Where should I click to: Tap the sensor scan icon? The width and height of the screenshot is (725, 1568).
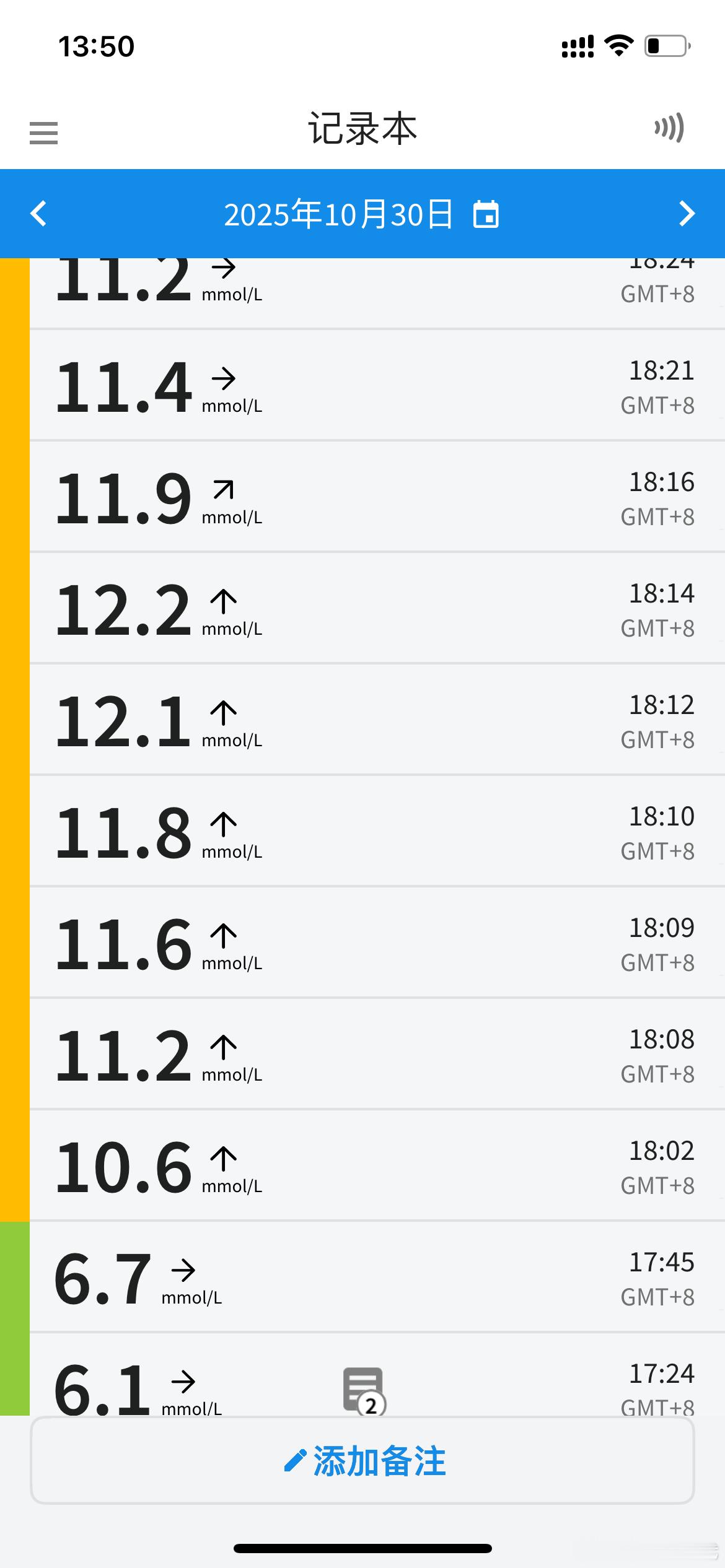[669, 128]
